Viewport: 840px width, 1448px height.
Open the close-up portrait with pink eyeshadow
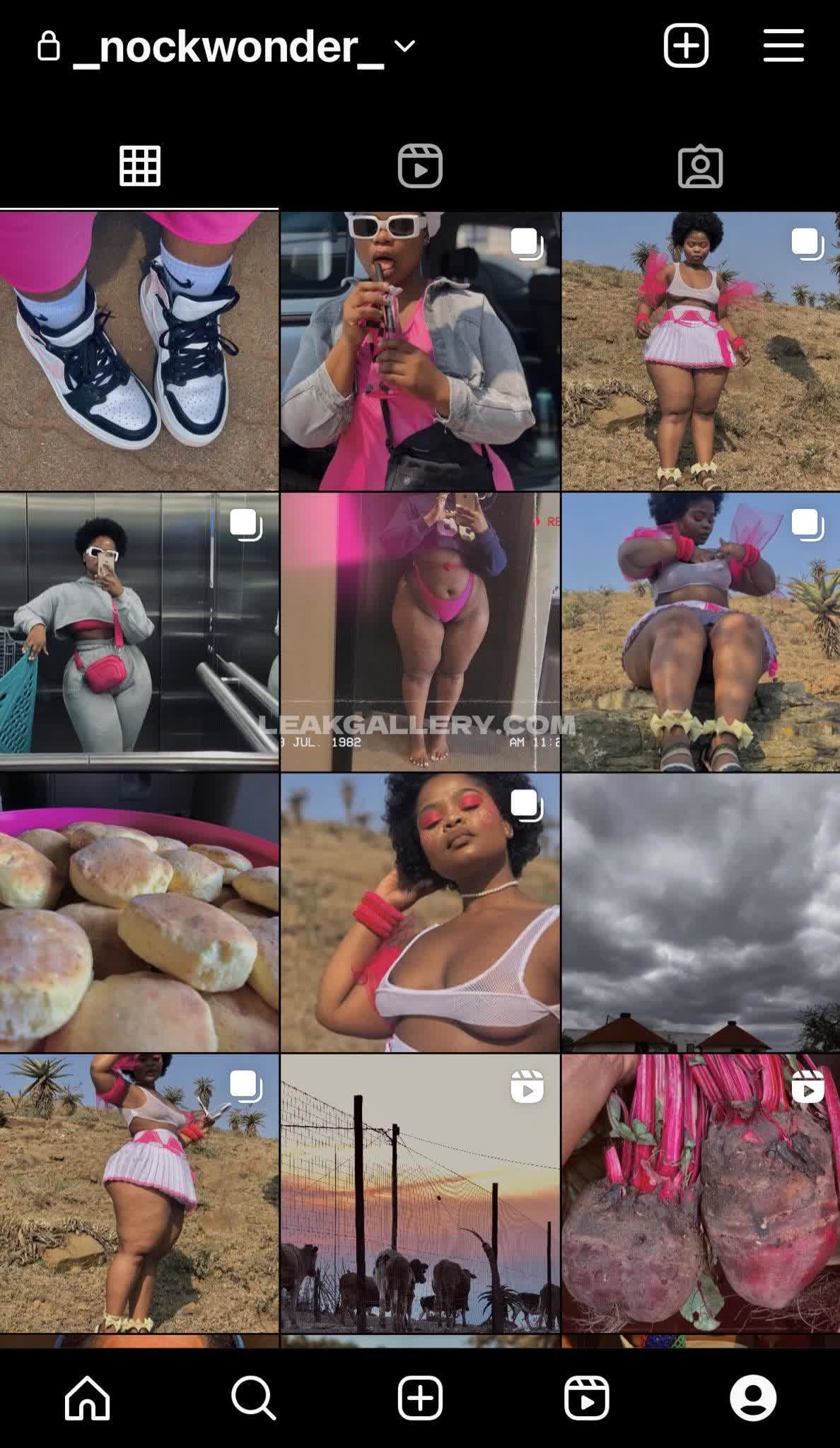(x=420, y=912)
